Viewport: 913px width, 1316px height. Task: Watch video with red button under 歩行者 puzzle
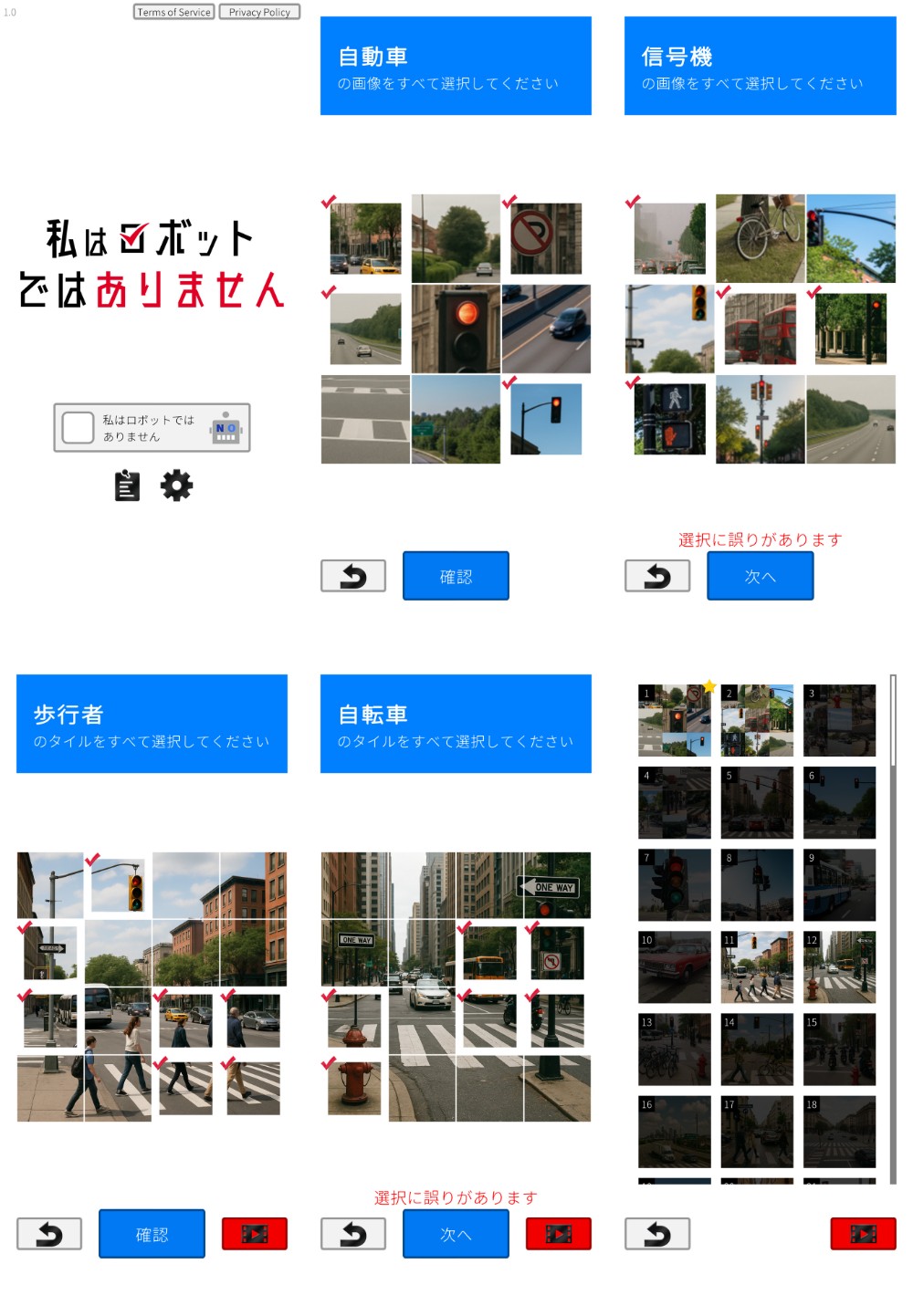pyautogui.click(x=255, y=1234)
